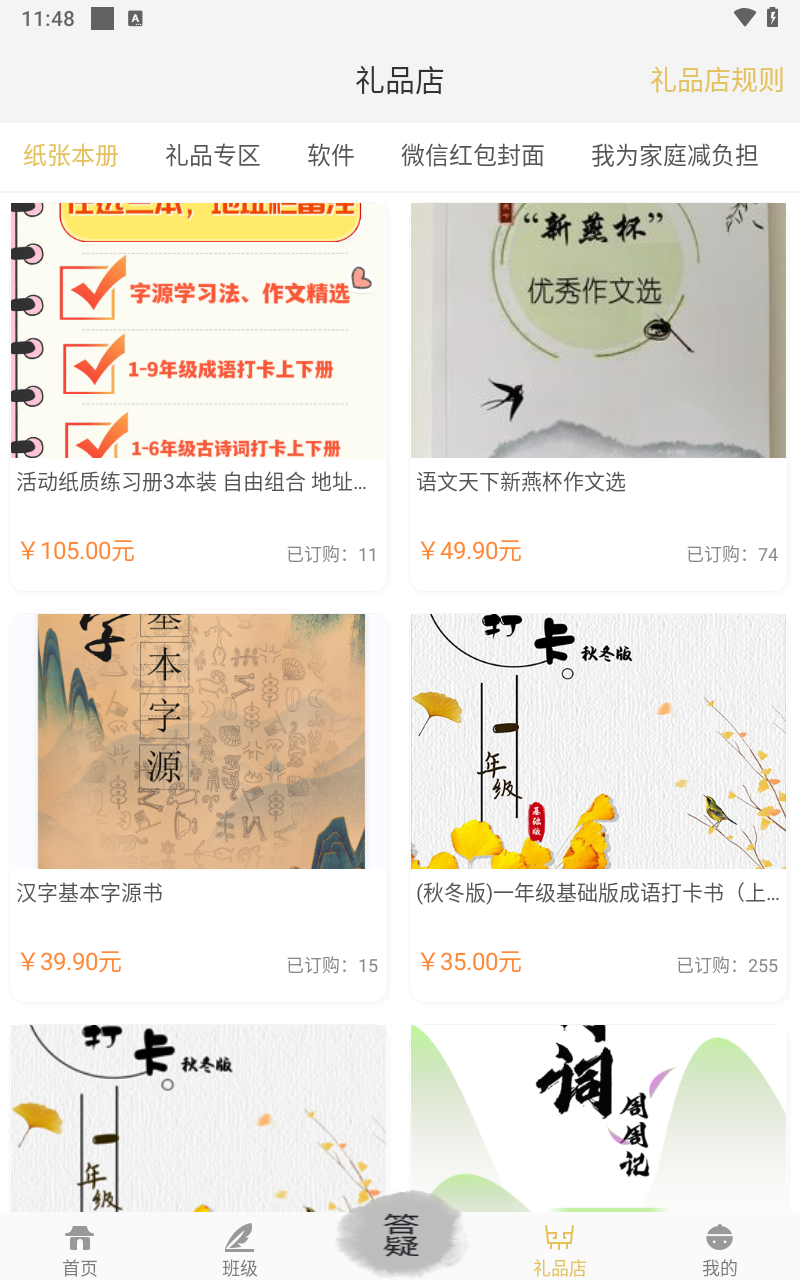Select the 礼品店 bottom navigation tab
The width and height of the screenshot is (800, 1280).
pyautogui.click(x=559, y=1250)
